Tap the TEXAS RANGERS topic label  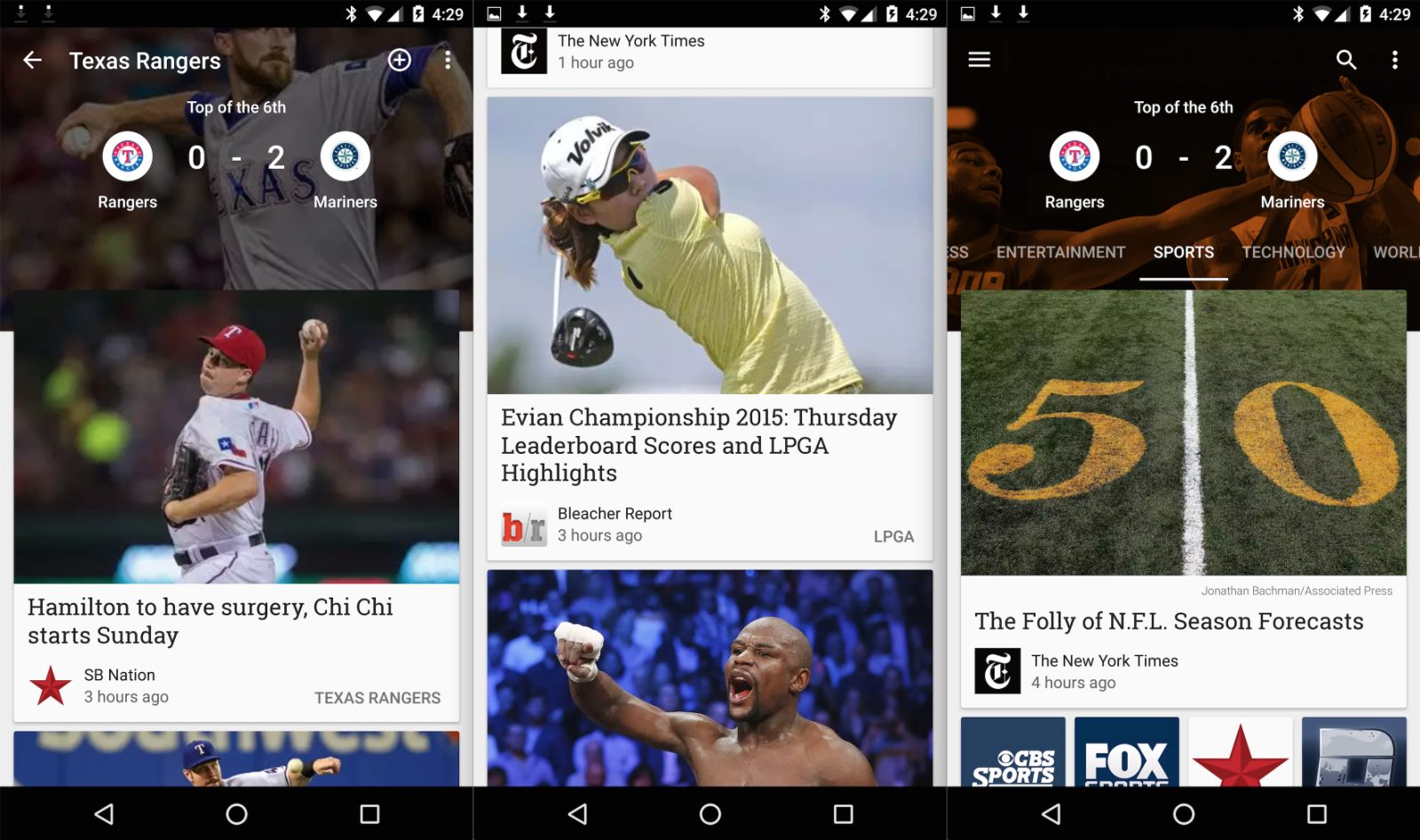pyautogui.click(x=377, y=698)
